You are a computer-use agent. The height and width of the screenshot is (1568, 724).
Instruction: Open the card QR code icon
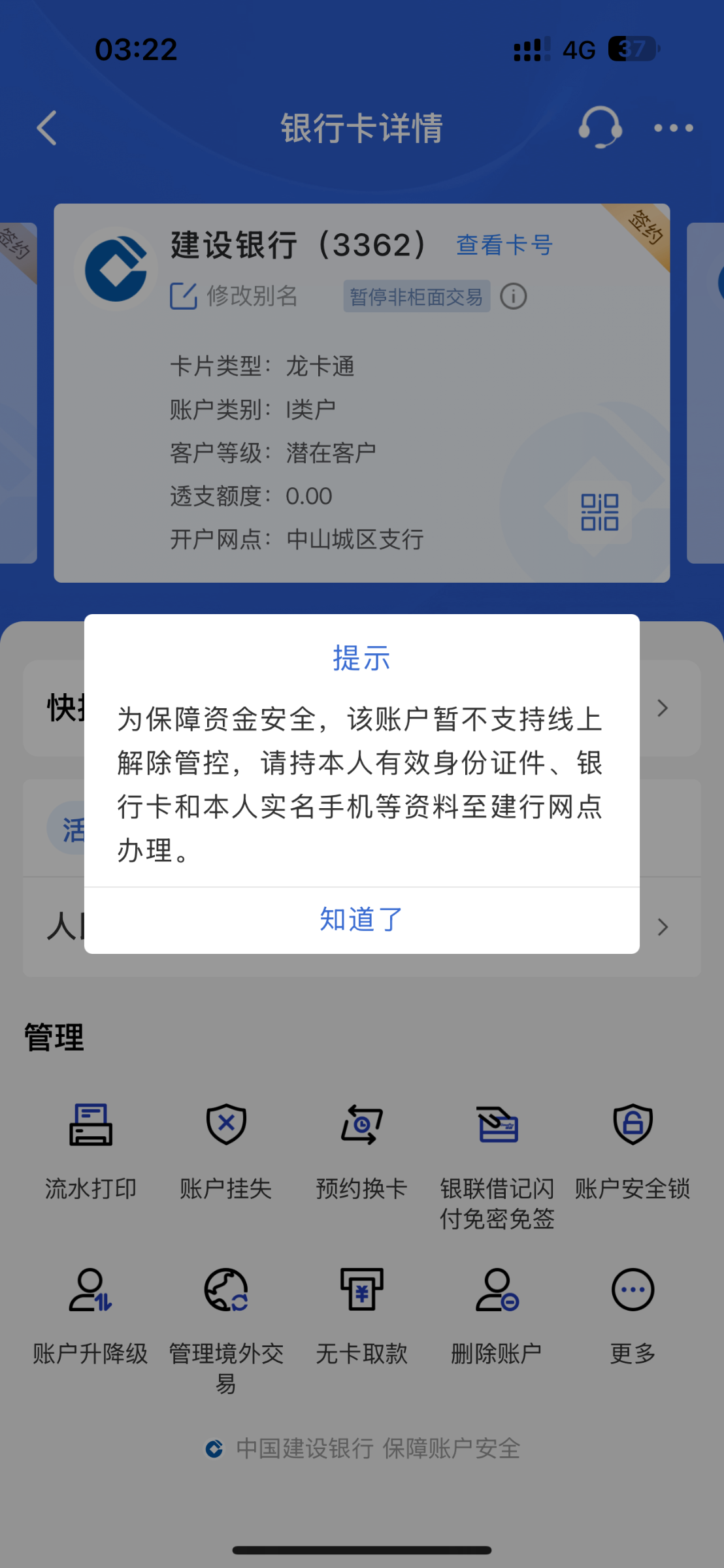[599, 512]
